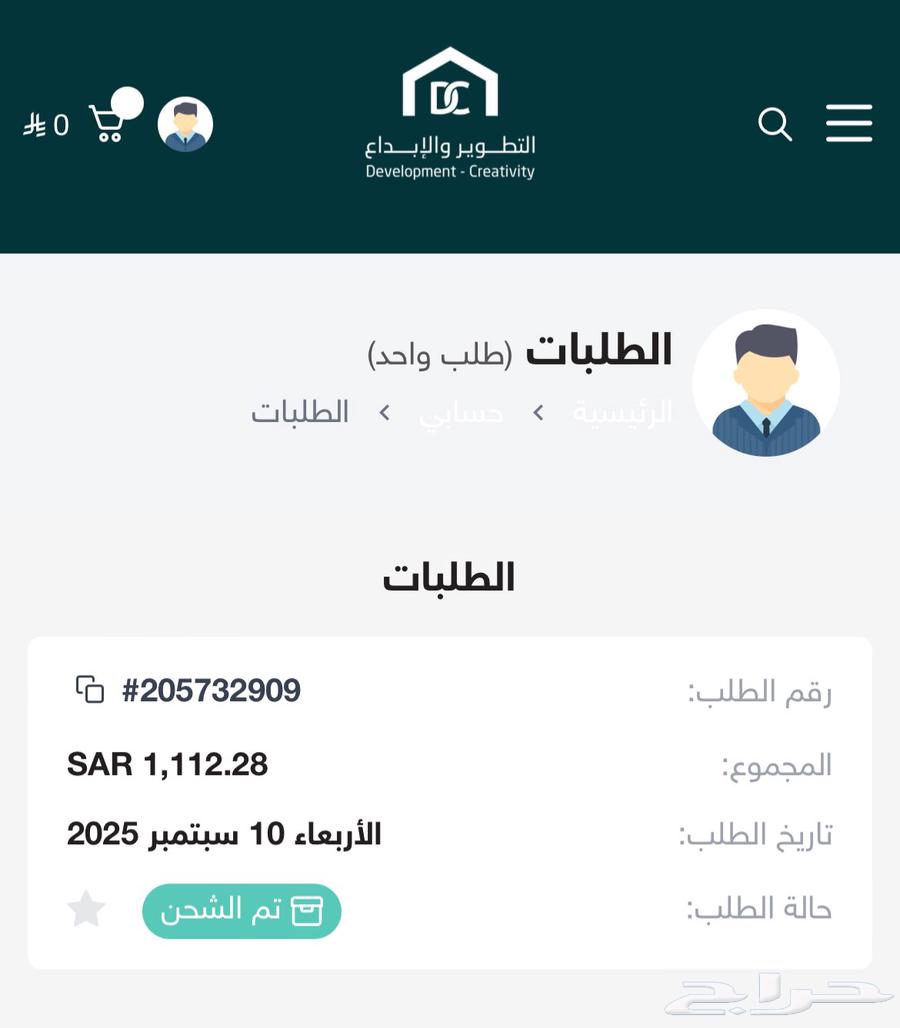Screen dimensions: 900x1028
Task: Open the search icon
Action: pyautogui.click(x=775, y=125)
